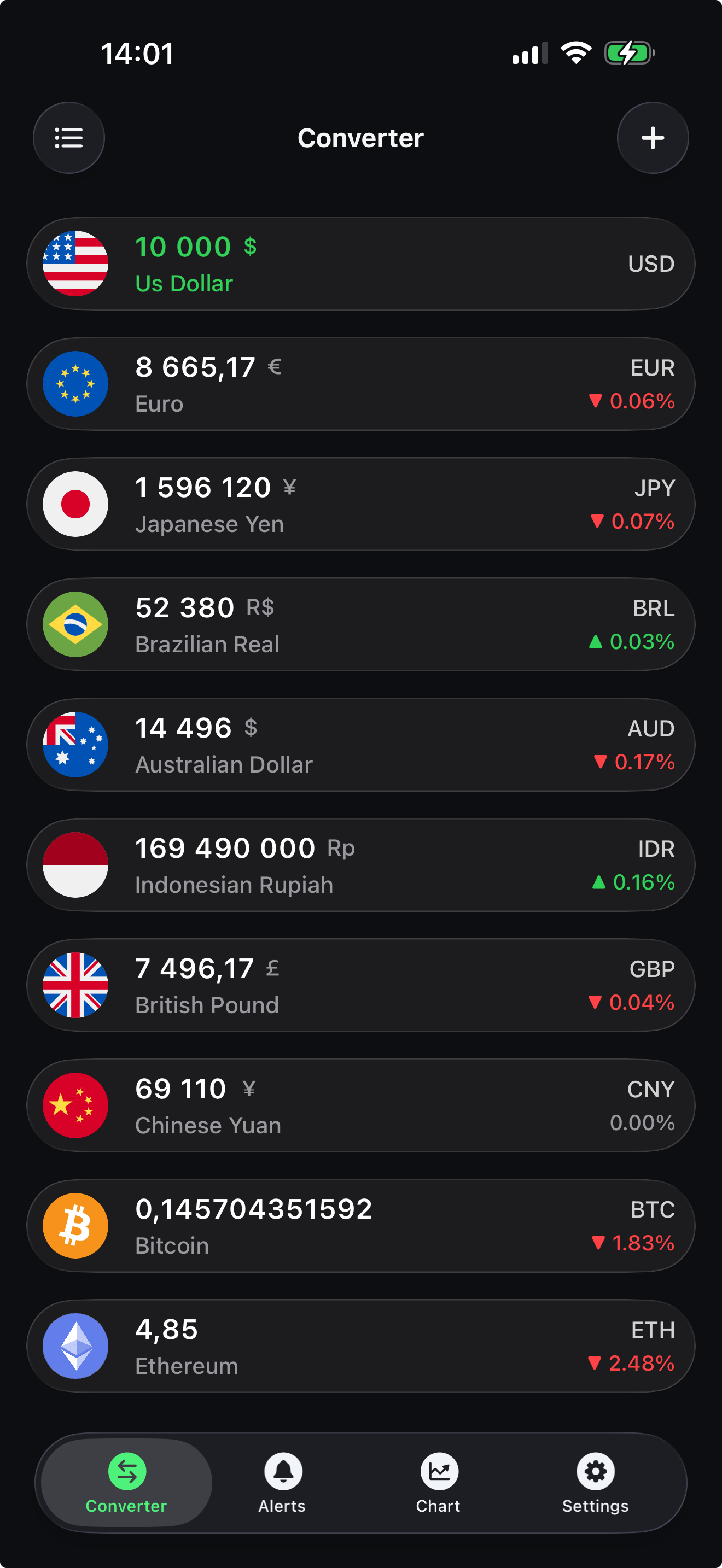This screenshot has width=722, height=1568.
Task: Tap the Brazilian flag icon
Action: coord(75,623)
